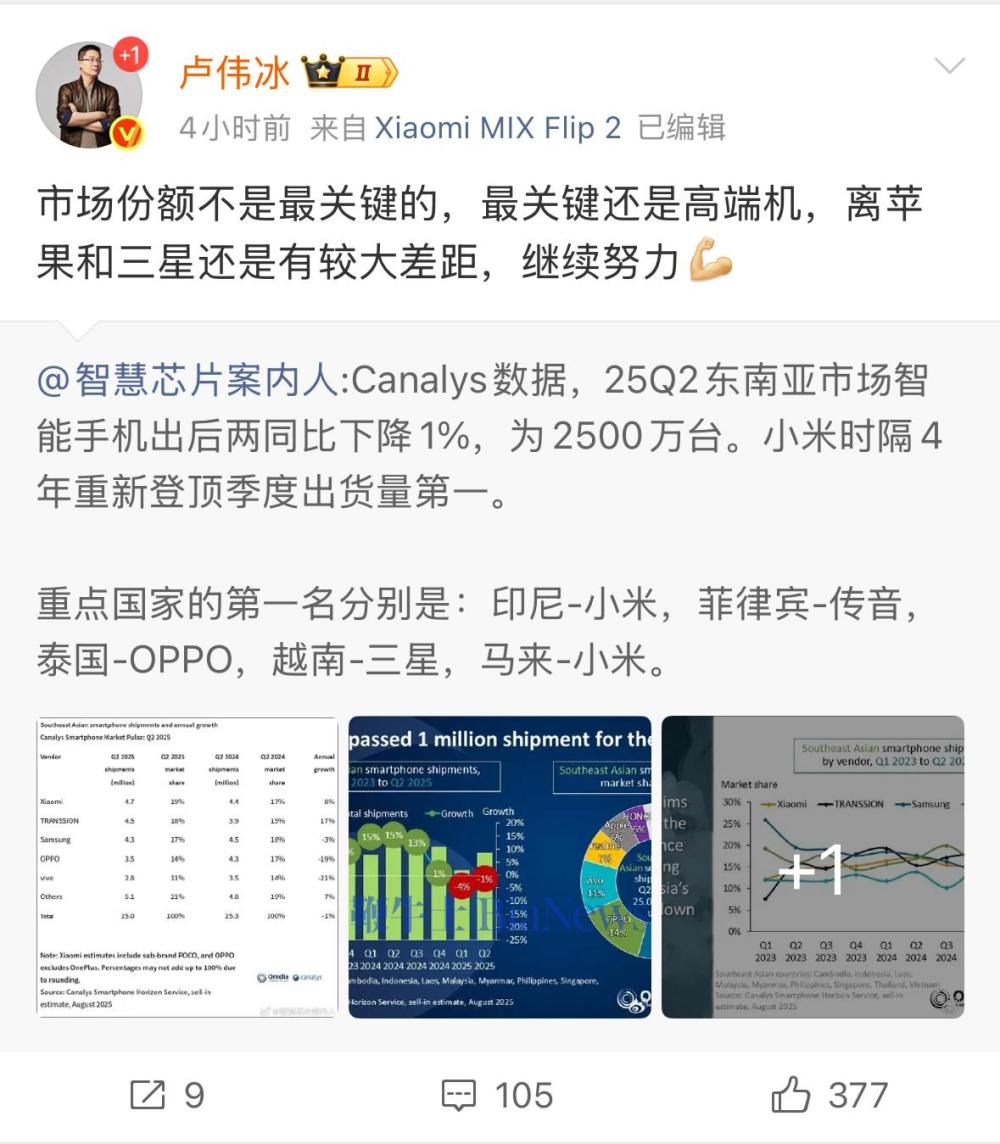Like this post with 377 likes

pyautogui.click(x=829, y=1095)
